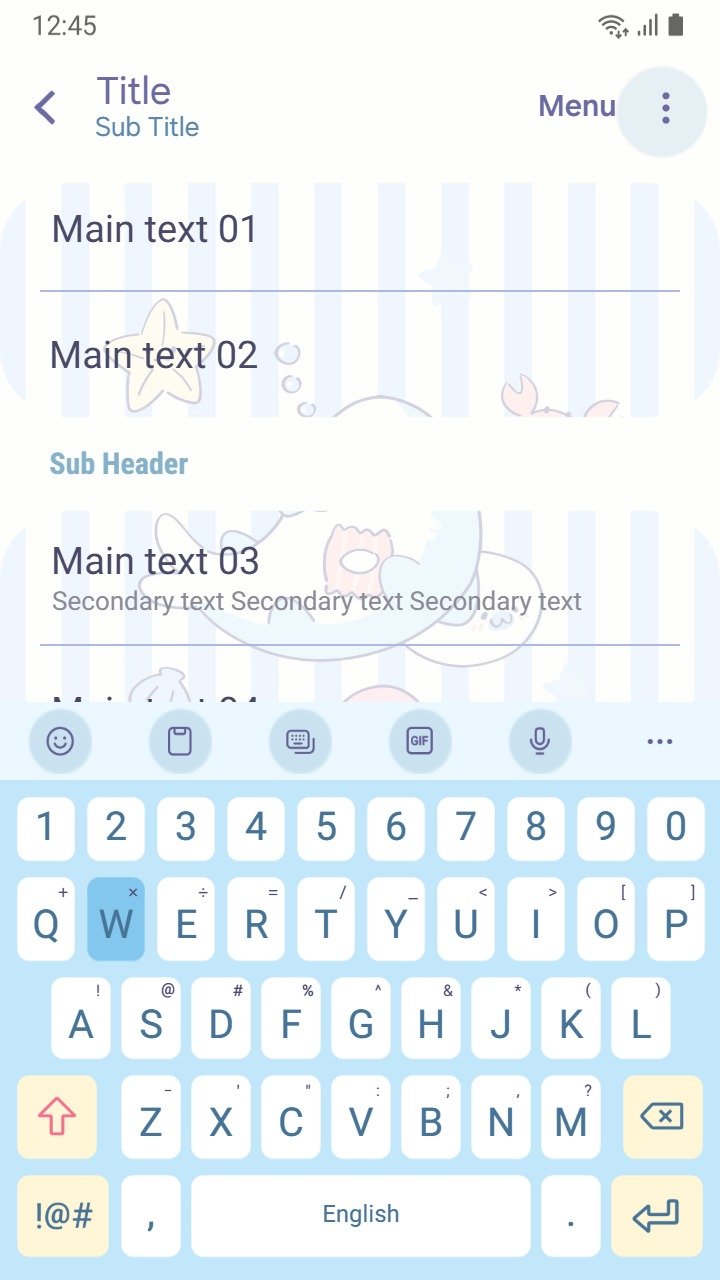This screenshot has width=720, height=1280.
Task: Tap the English space bar
Action: click(x=361, y=1216)
